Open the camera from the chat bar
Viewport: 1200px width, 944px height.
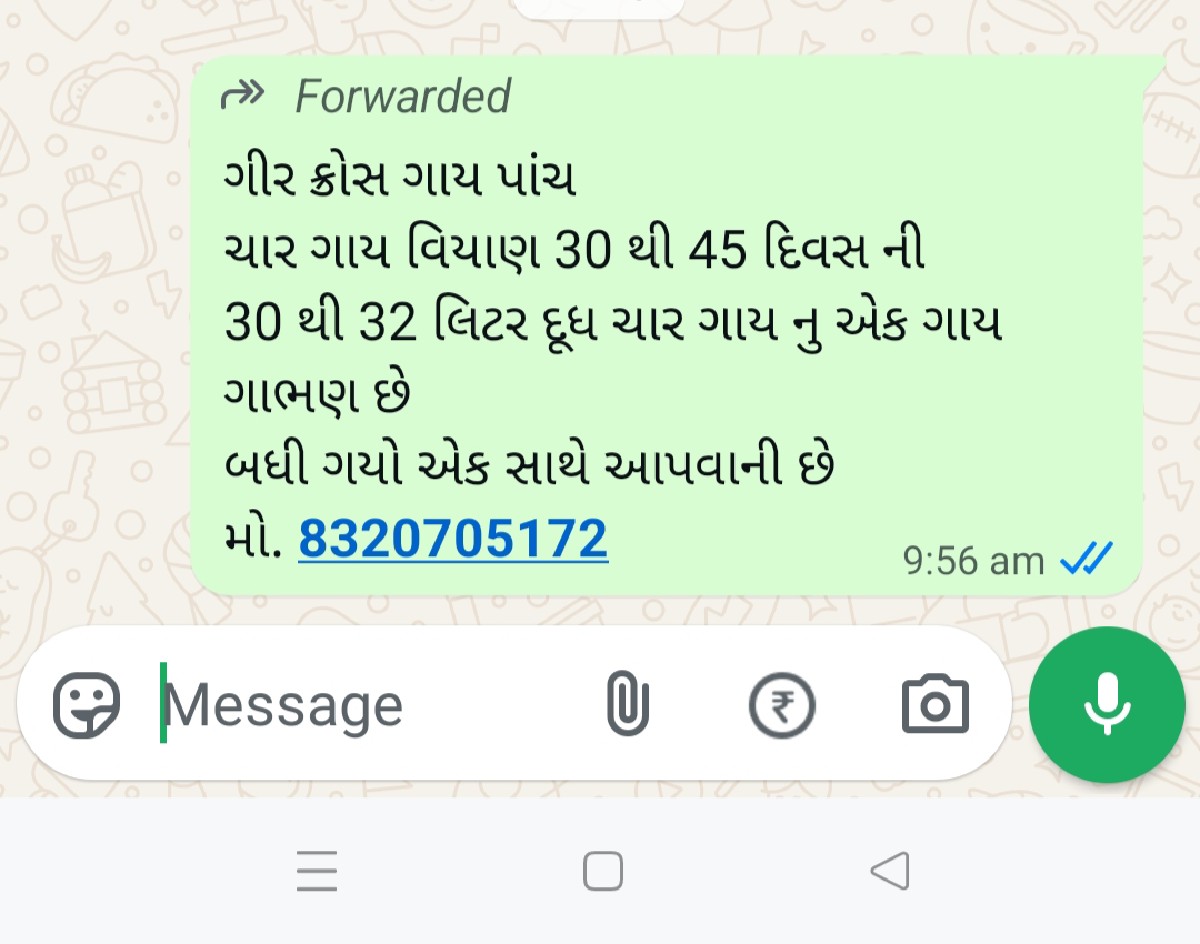pyautogui.click(x=935, y=704)
